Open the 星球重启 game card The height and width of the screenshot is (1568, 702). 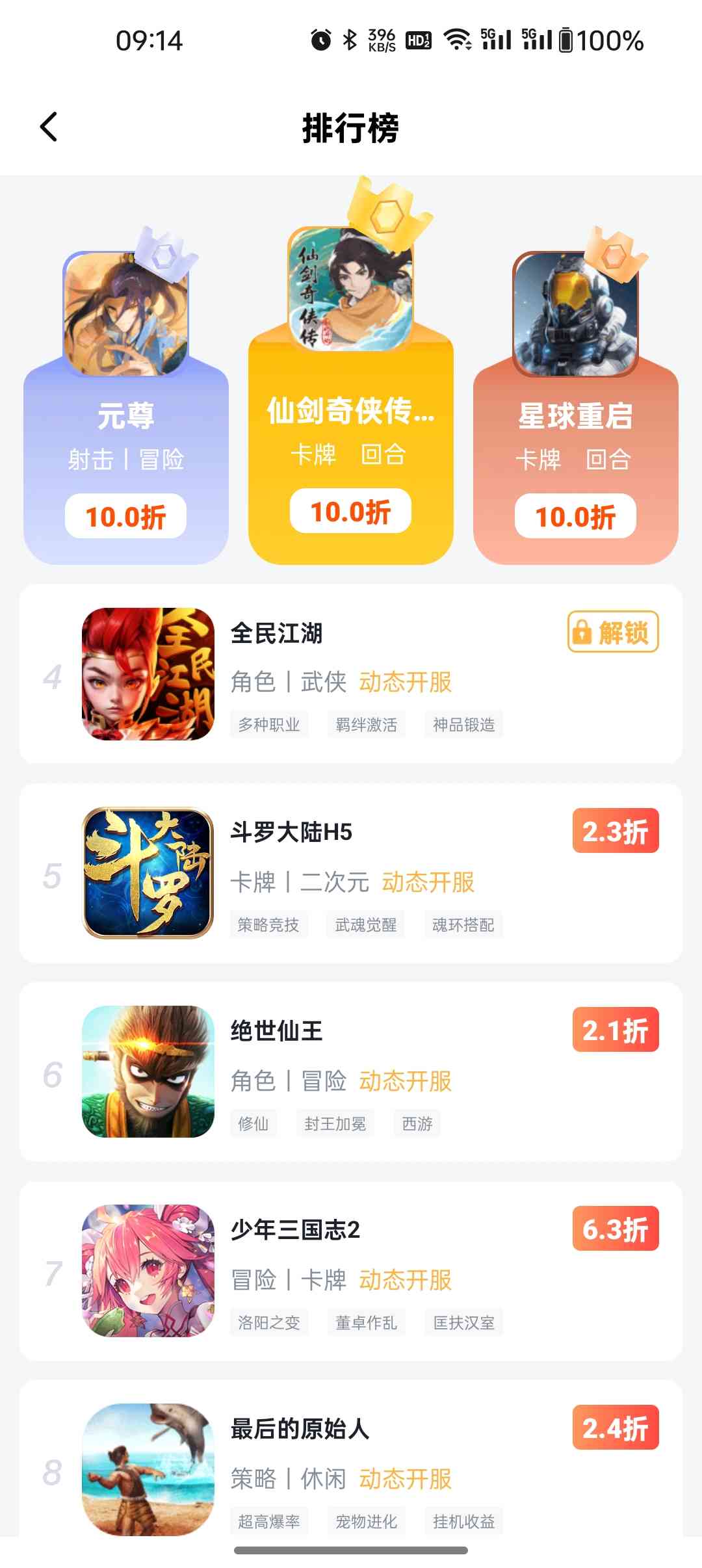575,416
